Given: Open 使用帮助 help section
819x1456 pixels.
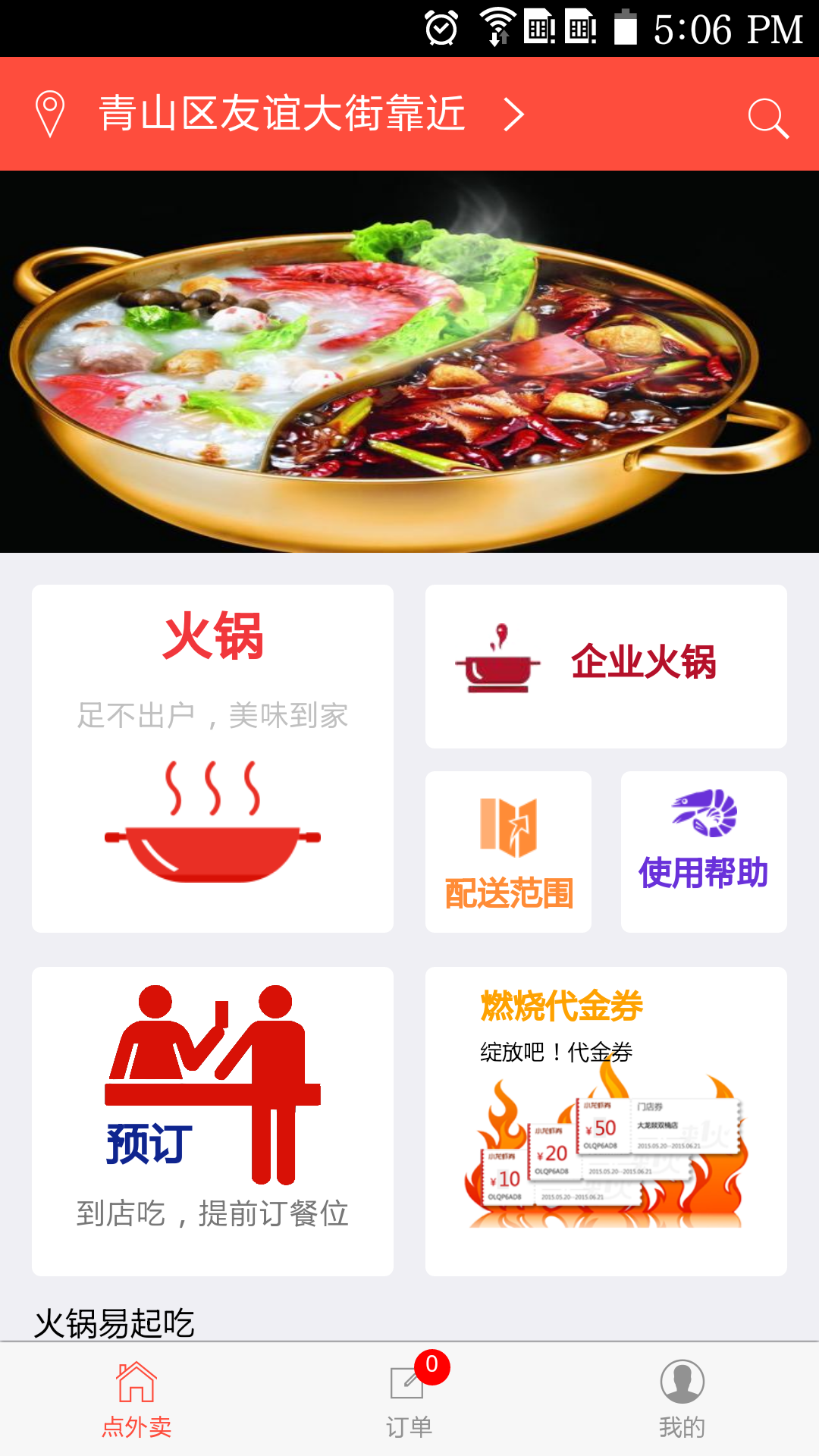Looking at the screenshot, I should pyautogui.click(x=703, y=852).
